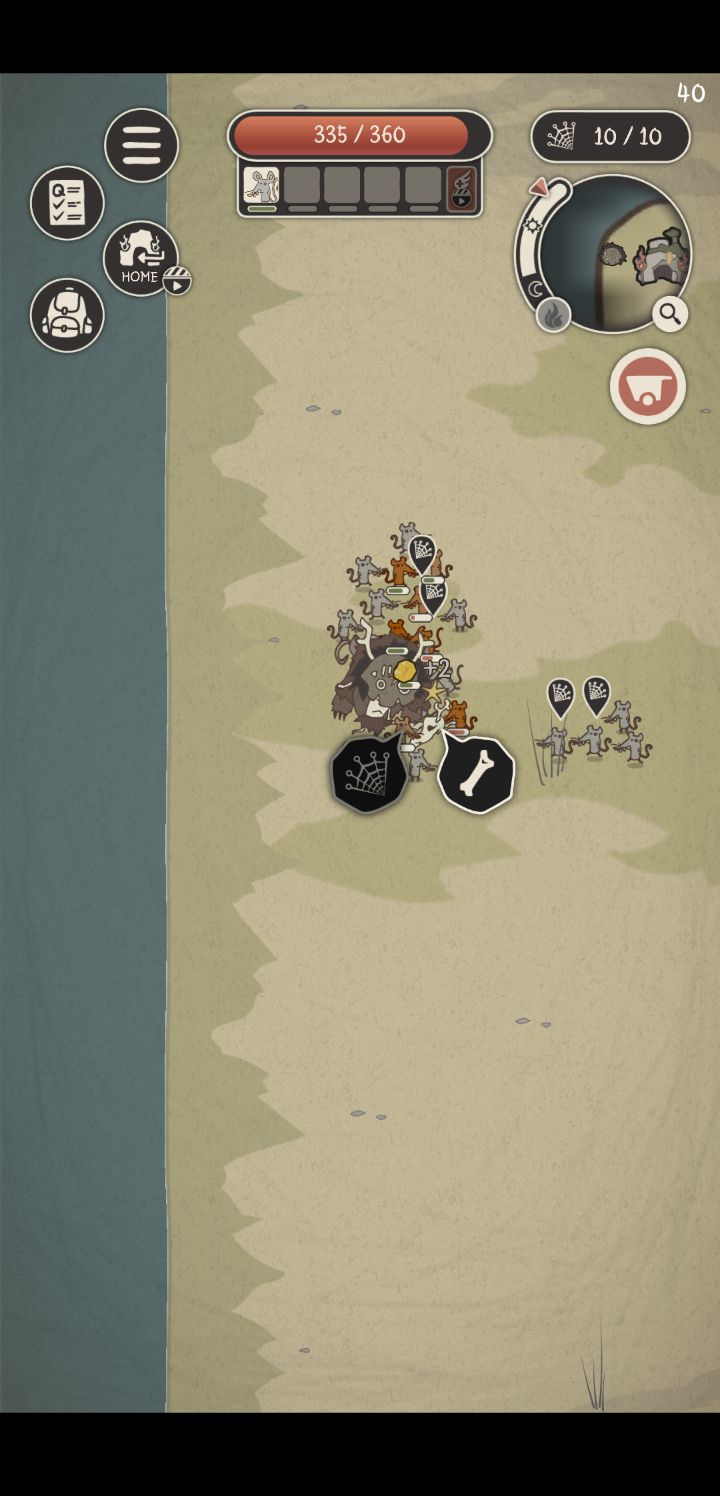
Task: Open the hamburger main menu
Action: coord(141,146)
